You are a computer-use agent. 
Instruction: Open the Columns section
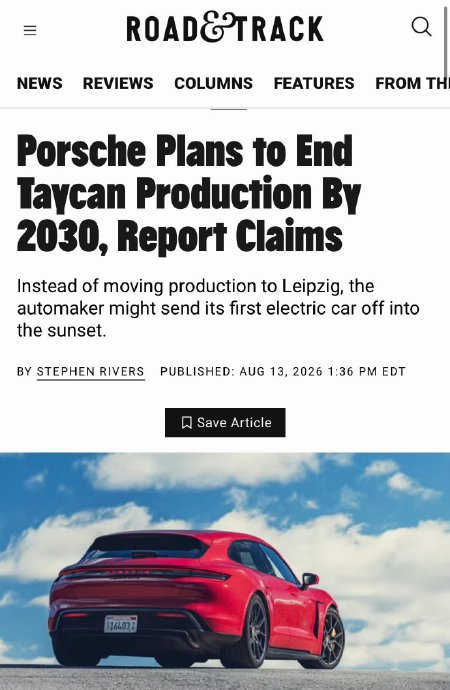[x=213, y=83]
